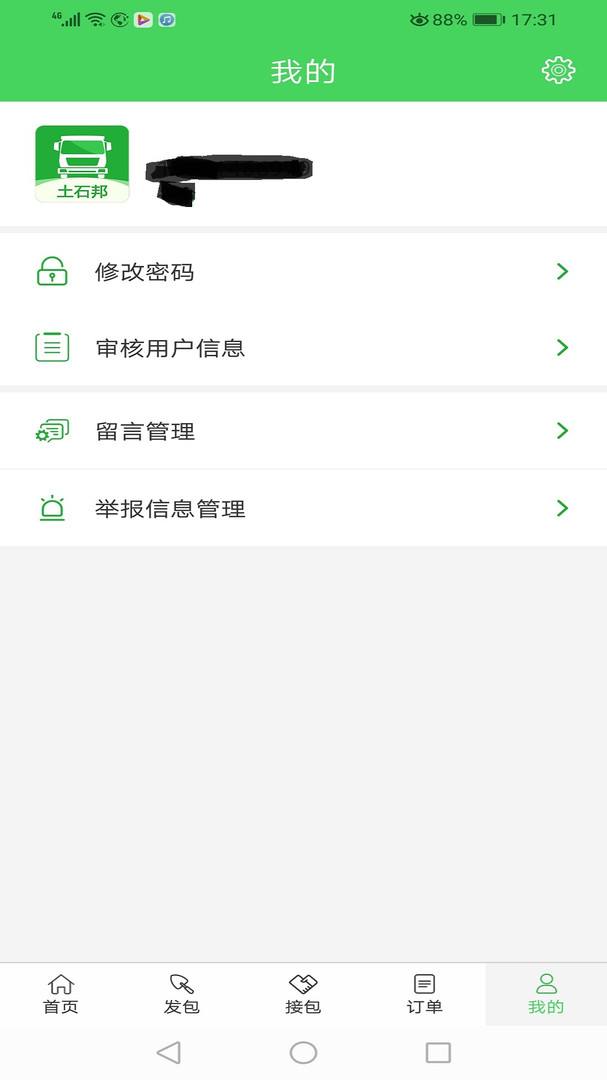Switch to the 首页 tab

[x=61, y=994]
